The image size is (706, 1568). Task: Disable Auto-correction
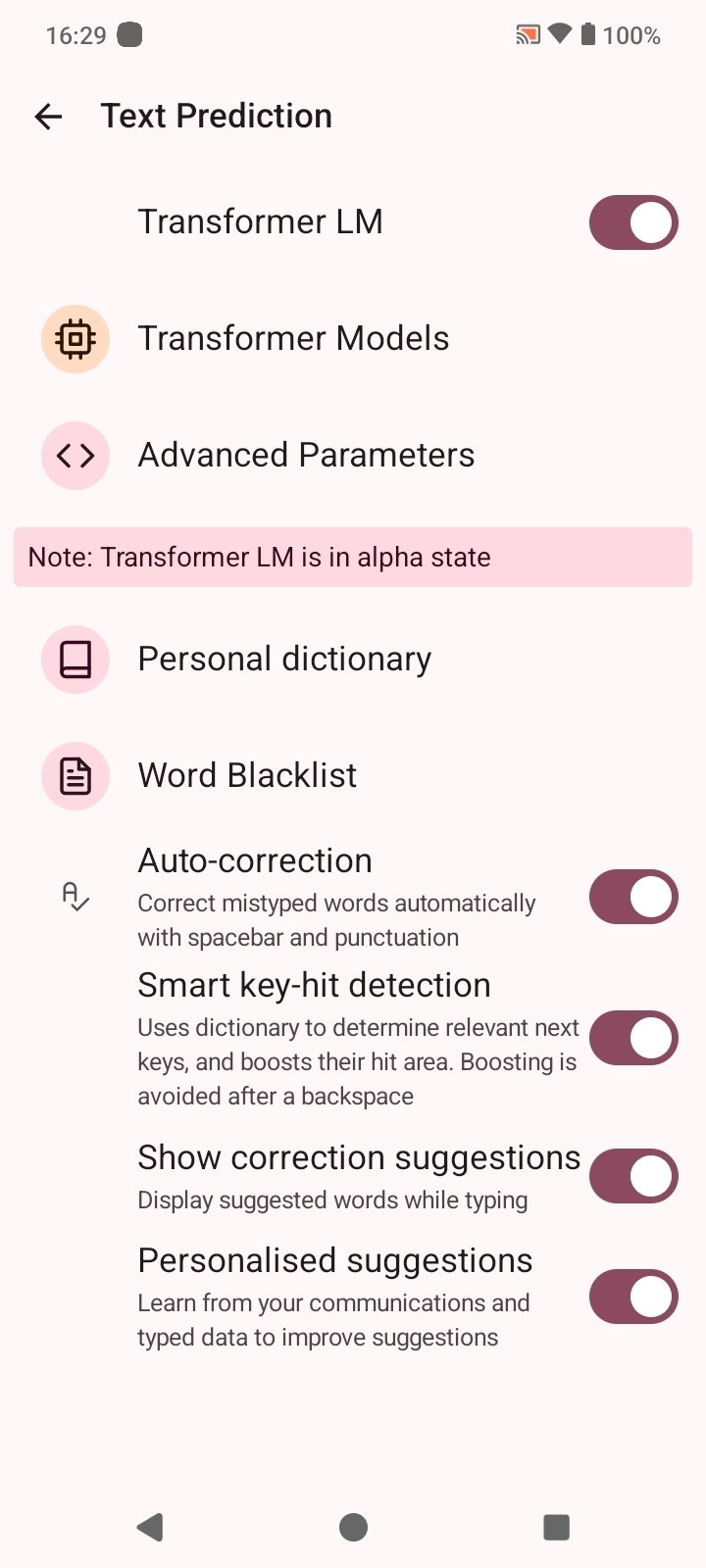point(633,897)
